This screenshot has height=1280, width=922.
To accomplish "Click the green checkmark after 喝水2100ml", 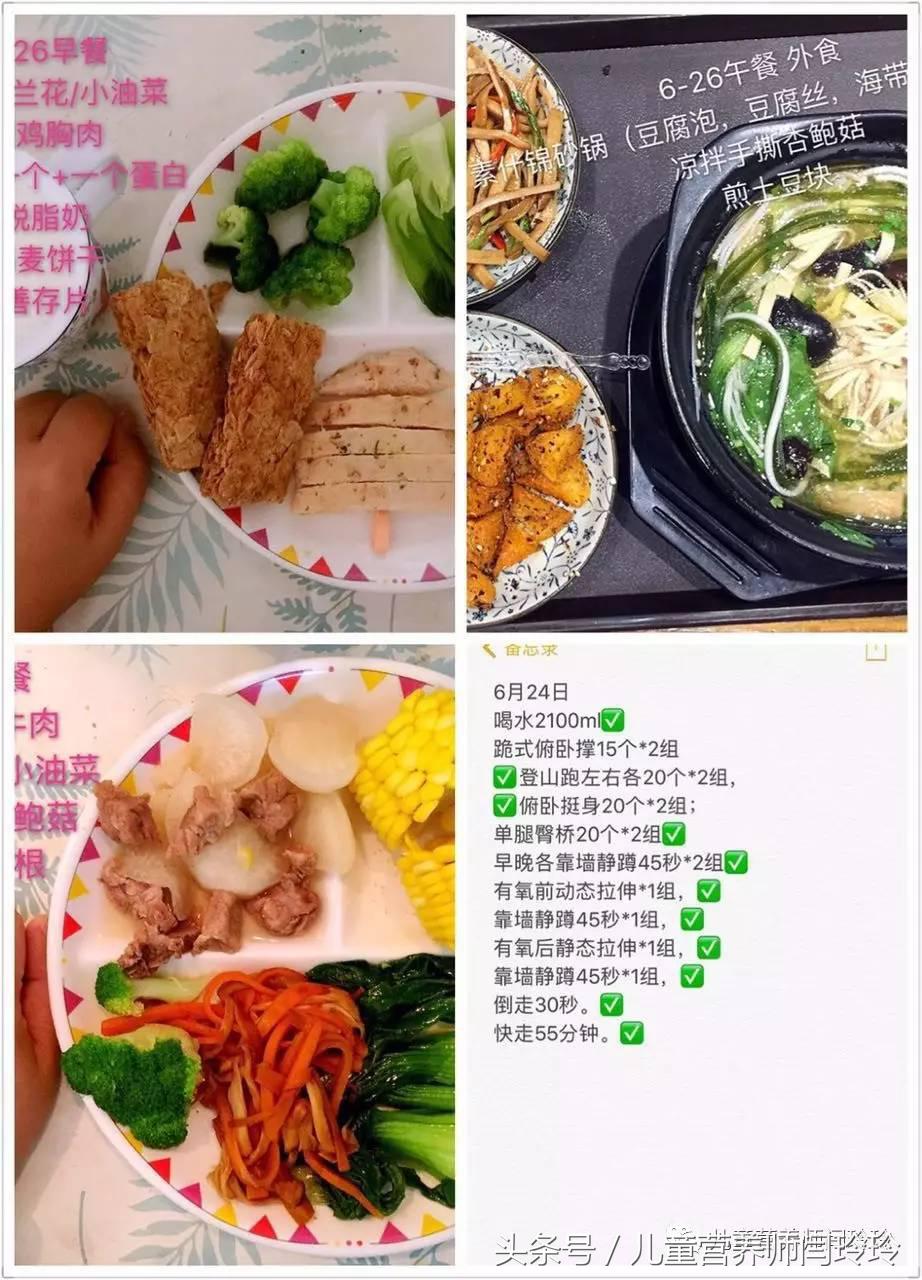I will 613,719.
